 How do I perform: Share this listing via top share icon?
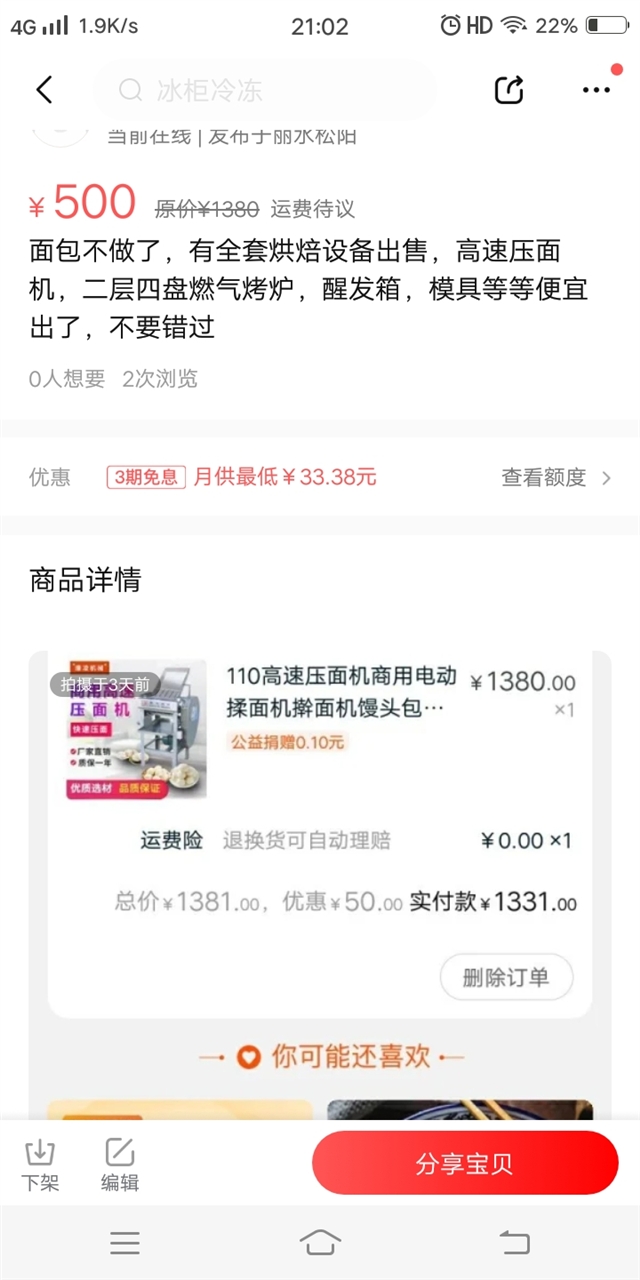pos(509,90)
